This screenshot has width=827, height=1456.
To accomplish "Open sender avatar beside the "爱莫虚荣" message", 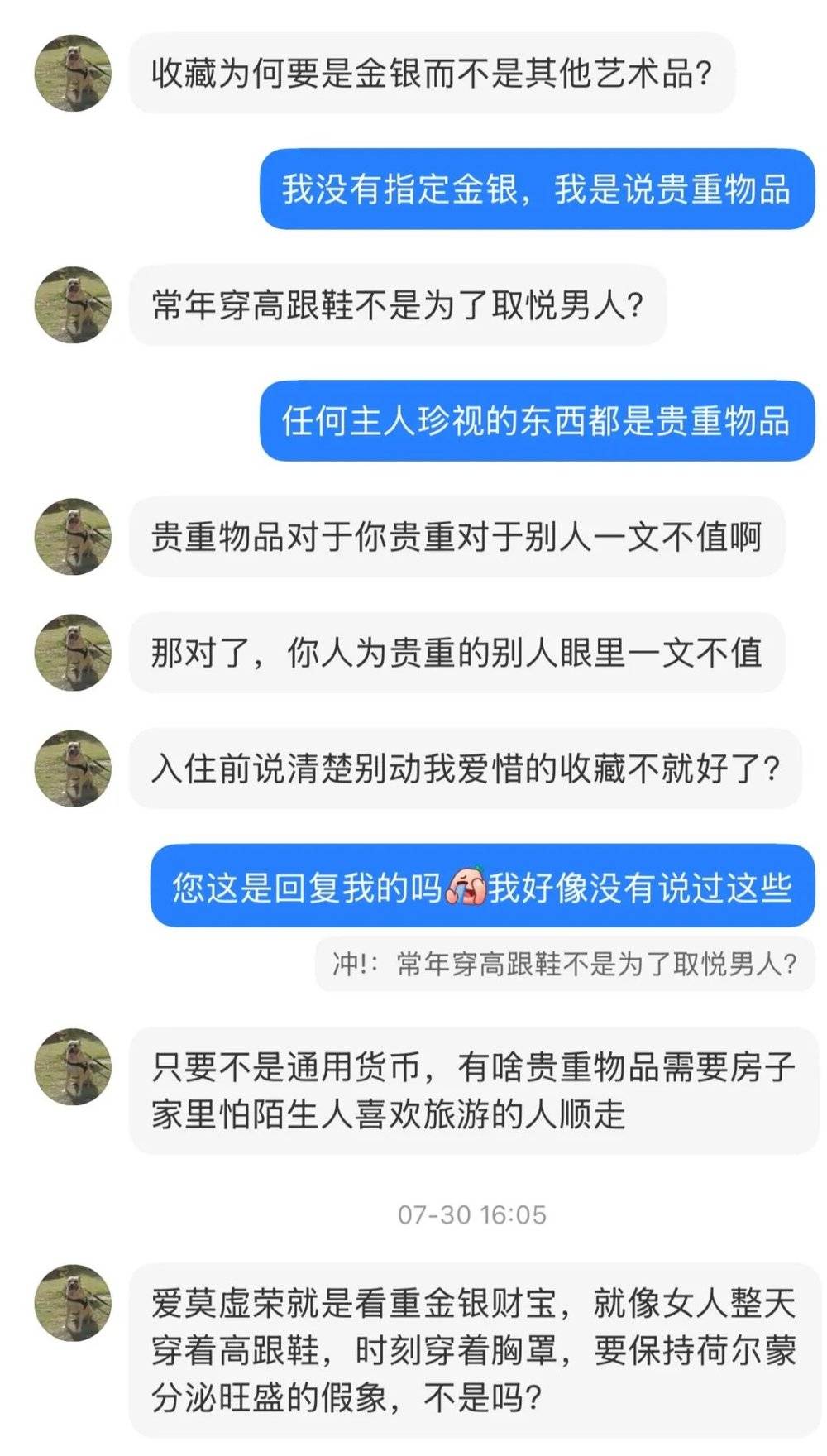I will pos(73,1302).
